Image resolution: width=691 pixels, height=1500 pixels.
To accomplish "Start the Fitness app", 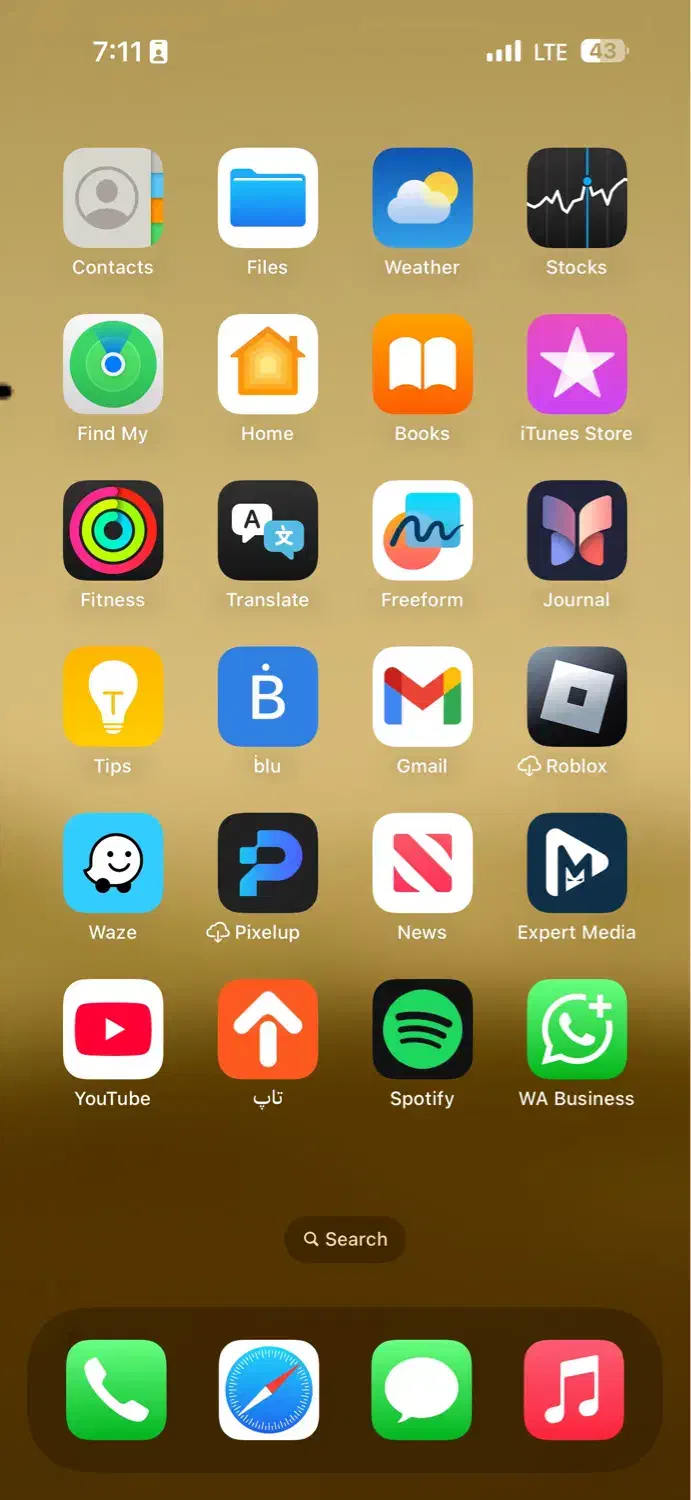I will point(113,530).
